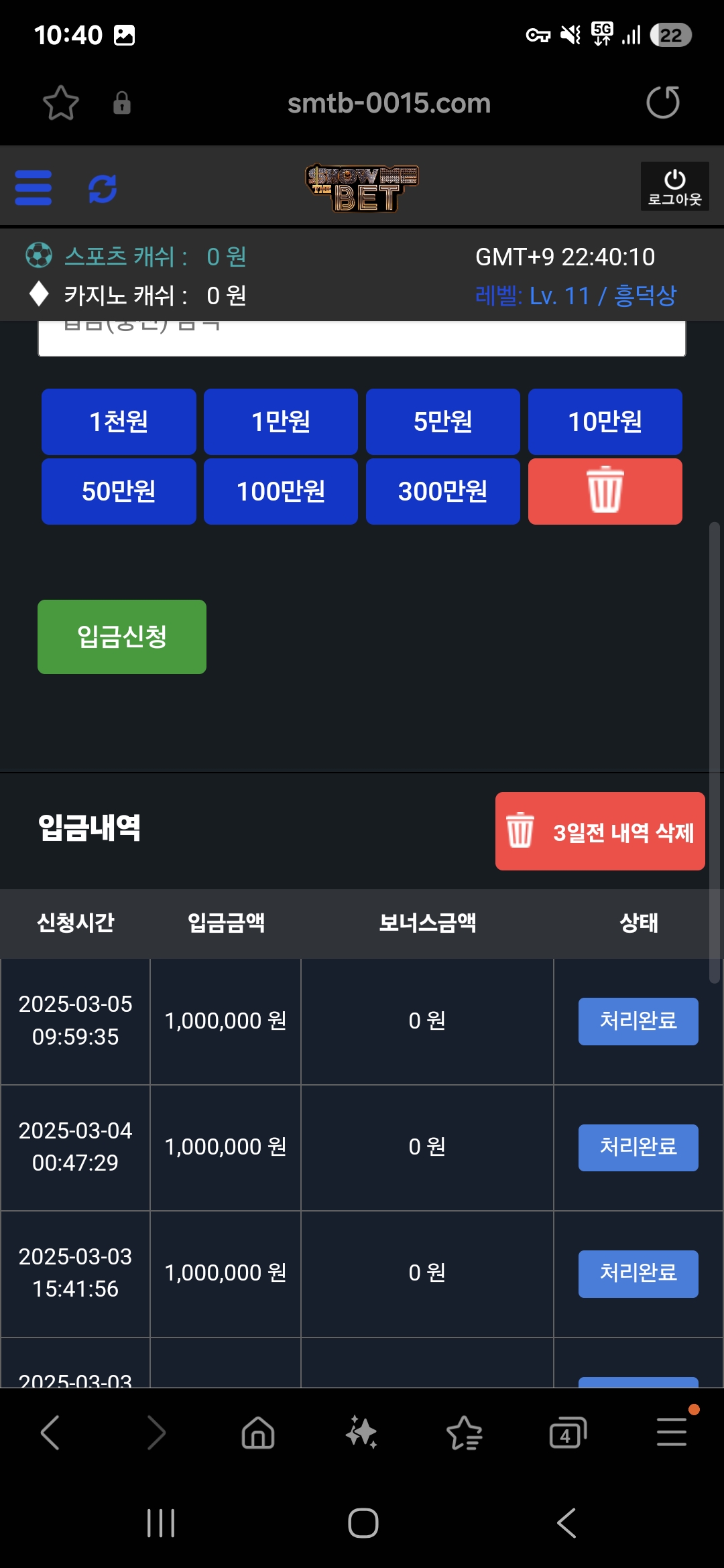
Task: Choose the 300만원 amount button
Action: [x=443, y=491]
